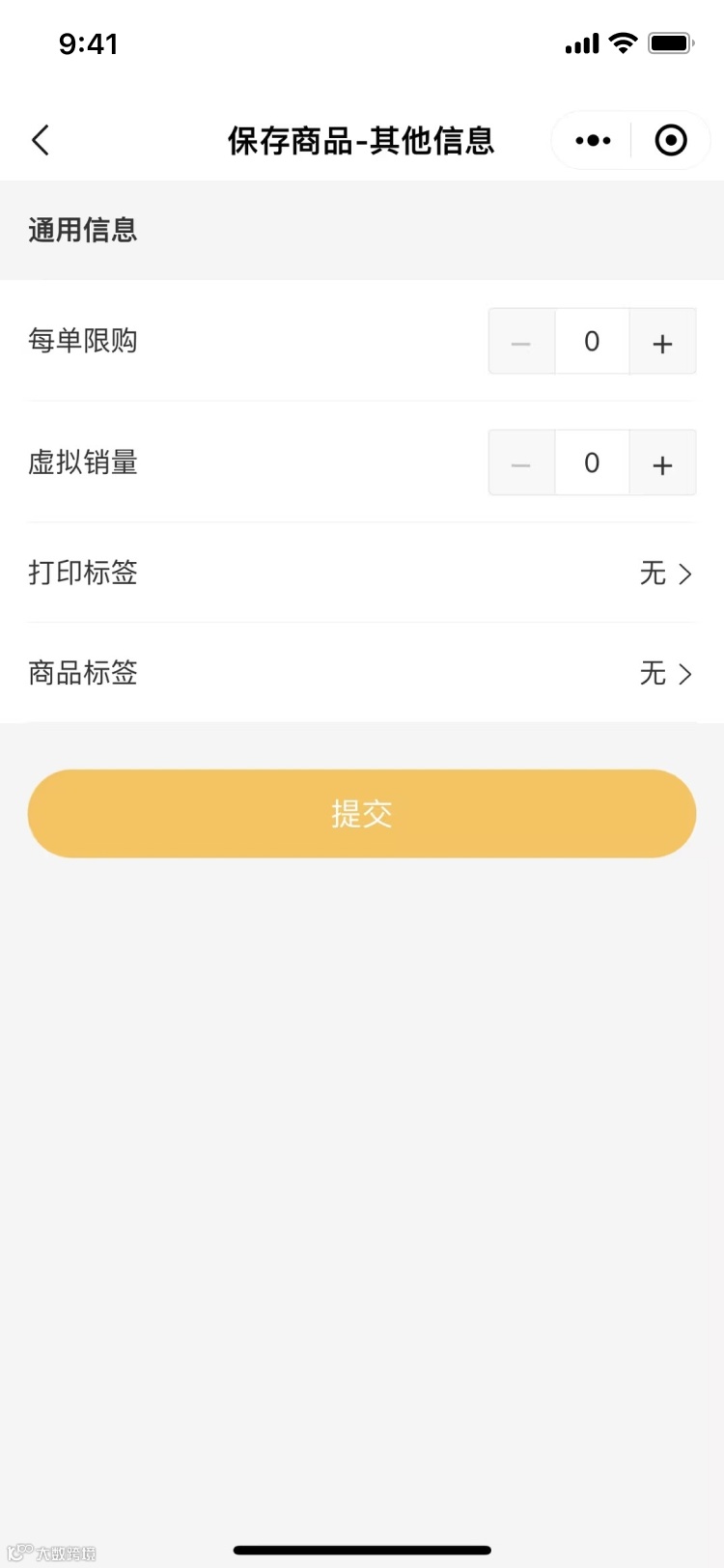
Task: Open the mini program more-options menu
Action: [593, 141]
